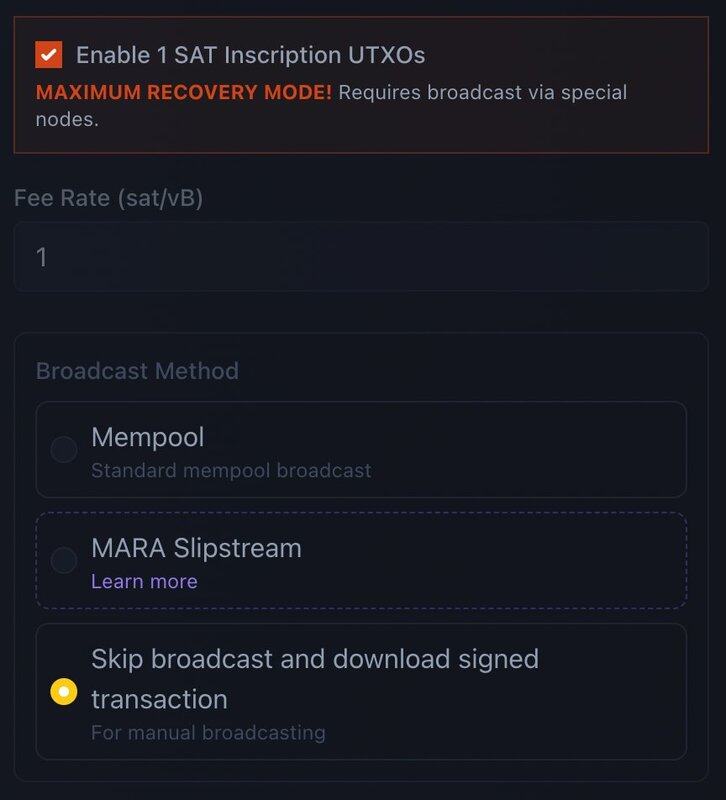Choose MARA Slipstream broadcast option
The image size is (726, 800).
click(64, 560)
